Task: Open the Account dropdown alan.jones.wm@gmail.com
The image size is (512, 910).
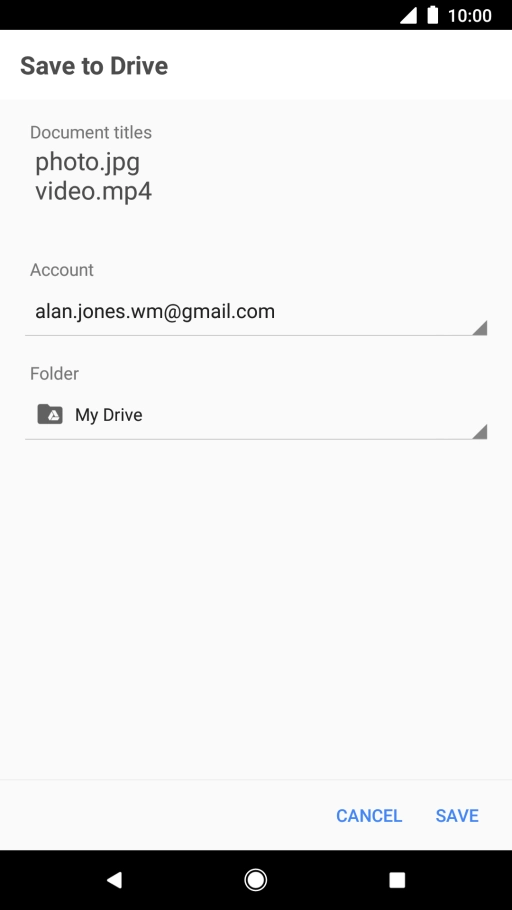Action: pos(256,312)
